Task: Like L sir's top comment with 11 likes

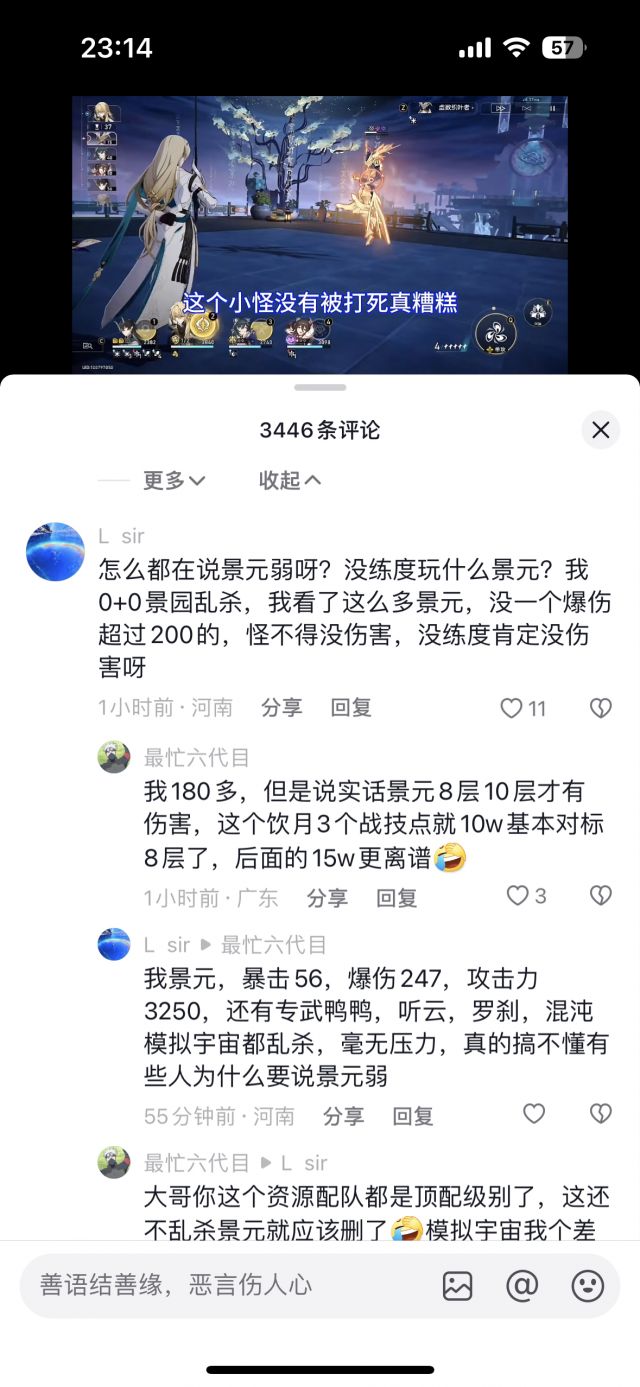Action: click(523, 709)
